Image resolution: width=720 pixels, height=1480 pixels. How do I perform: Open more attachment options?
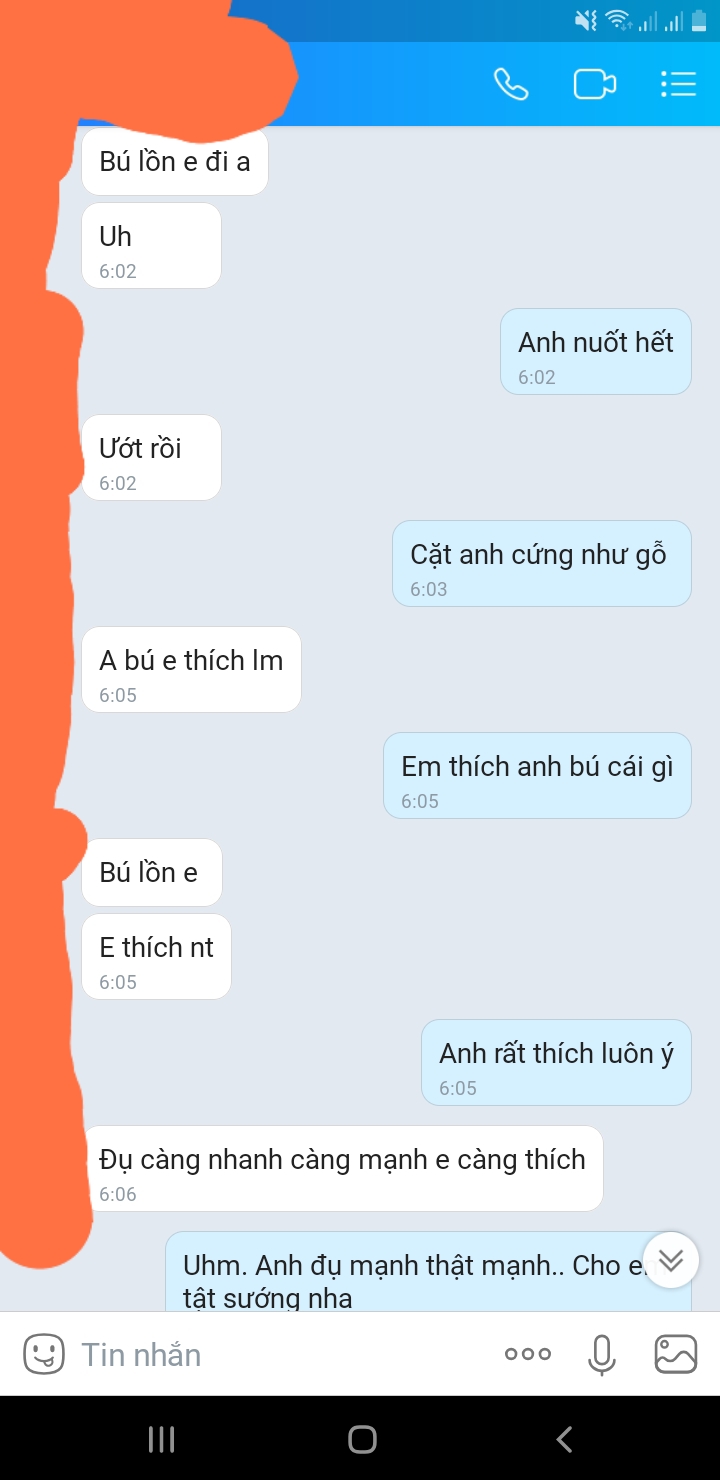528,1354
